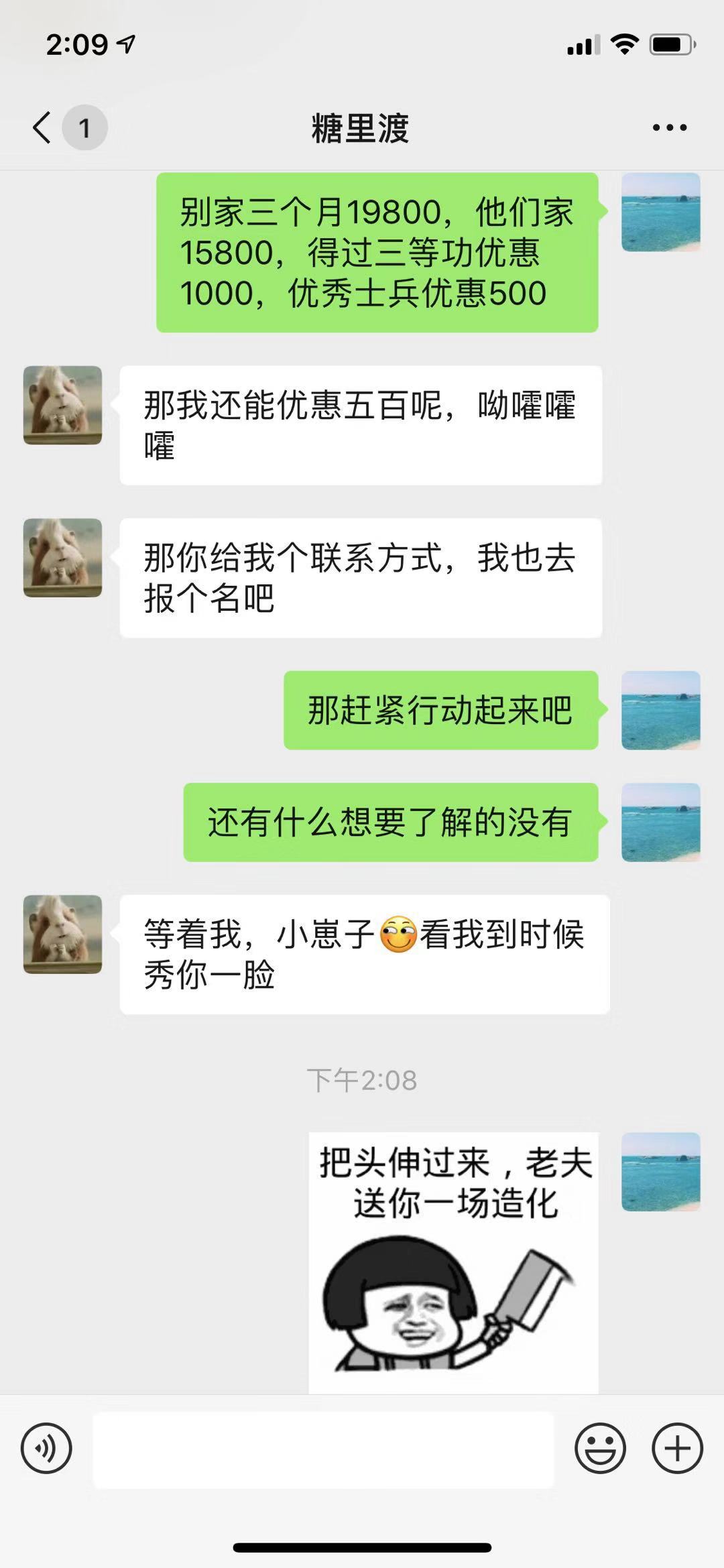View sea avatar beside "那赶紧行动起来吧"
Viewport: 724px width, 1568px height.
click(661, 710)
